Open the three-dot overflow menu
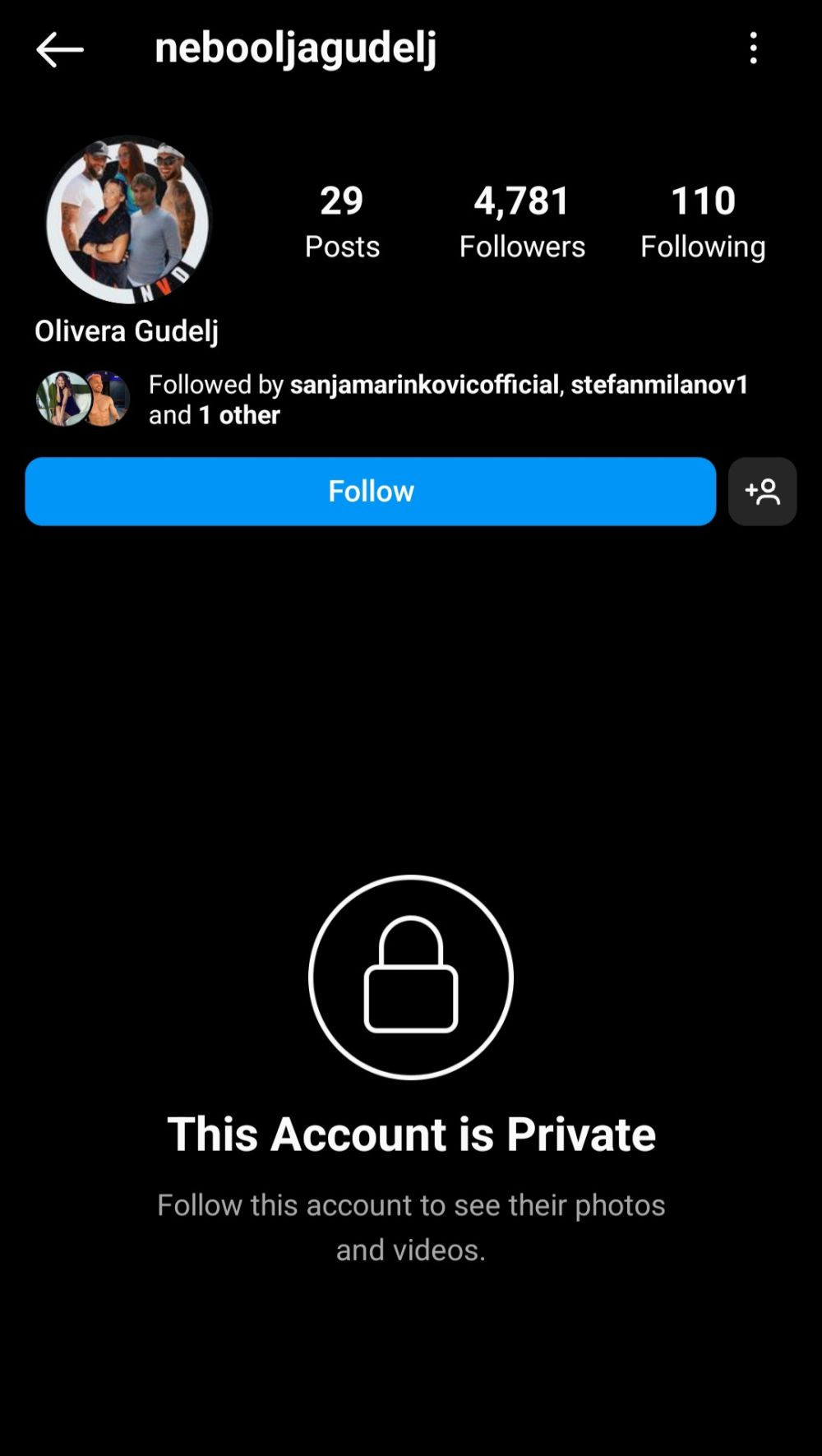 click(753, 49)
